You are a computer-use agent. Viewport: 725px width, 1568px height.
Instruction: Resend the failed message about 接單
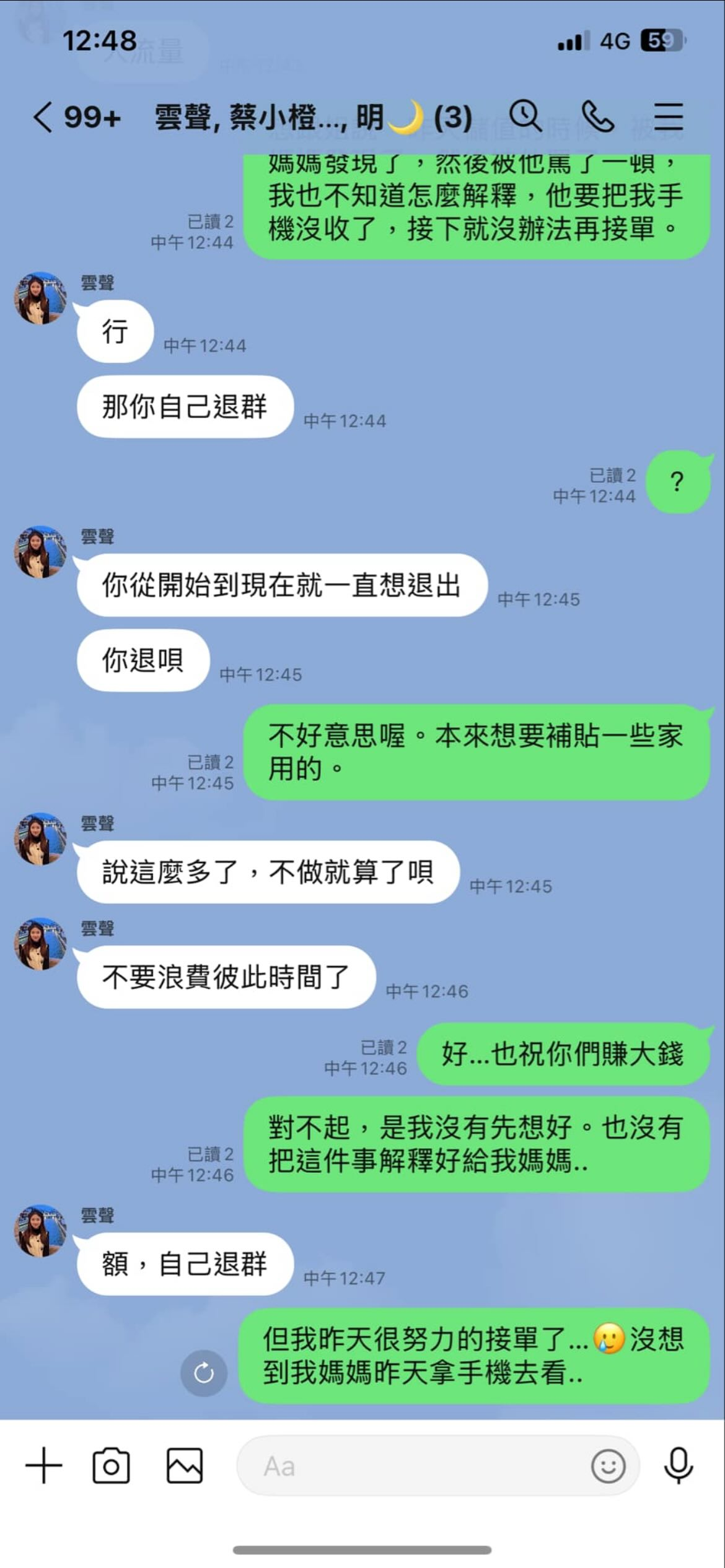tap(204, 1373)
